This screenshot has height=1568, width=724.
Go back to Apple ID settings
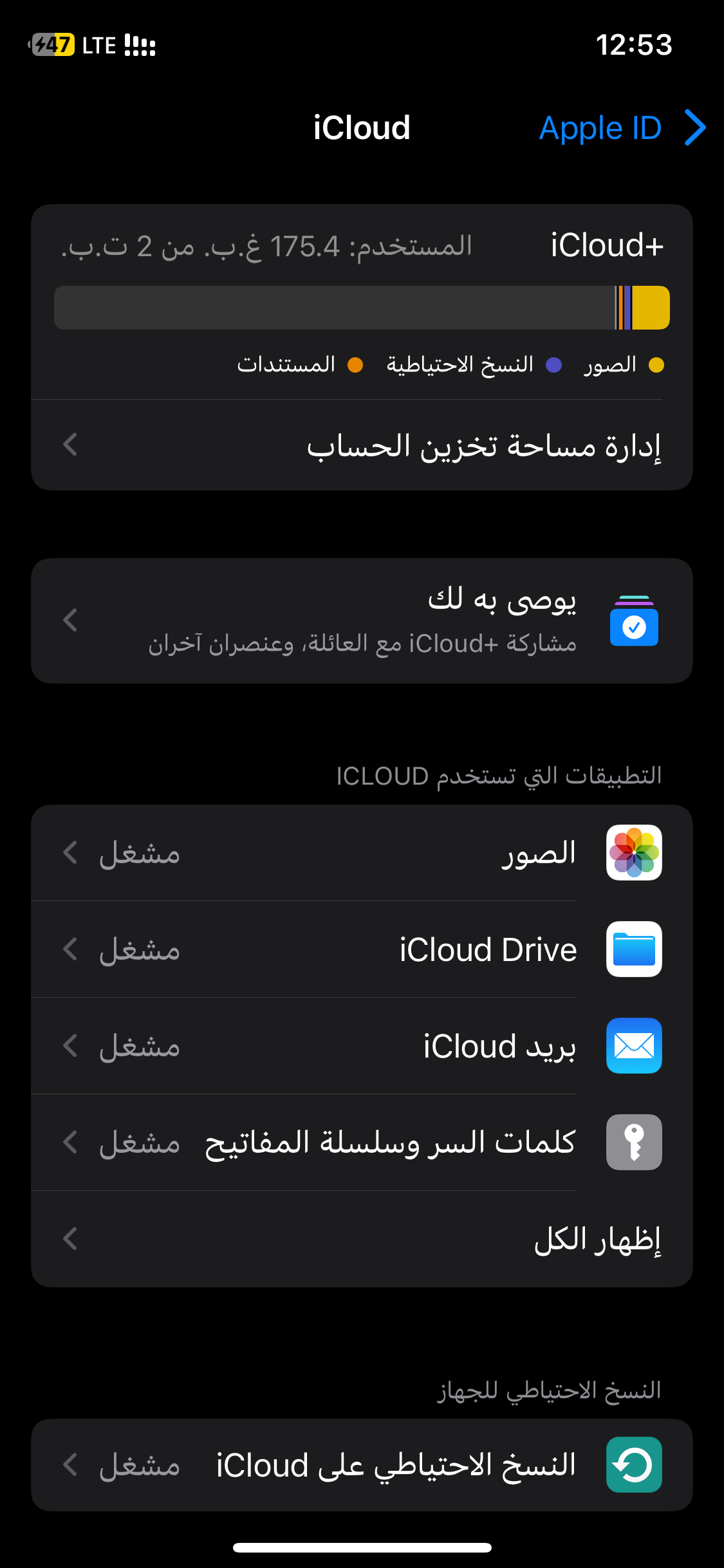(621, 127)
